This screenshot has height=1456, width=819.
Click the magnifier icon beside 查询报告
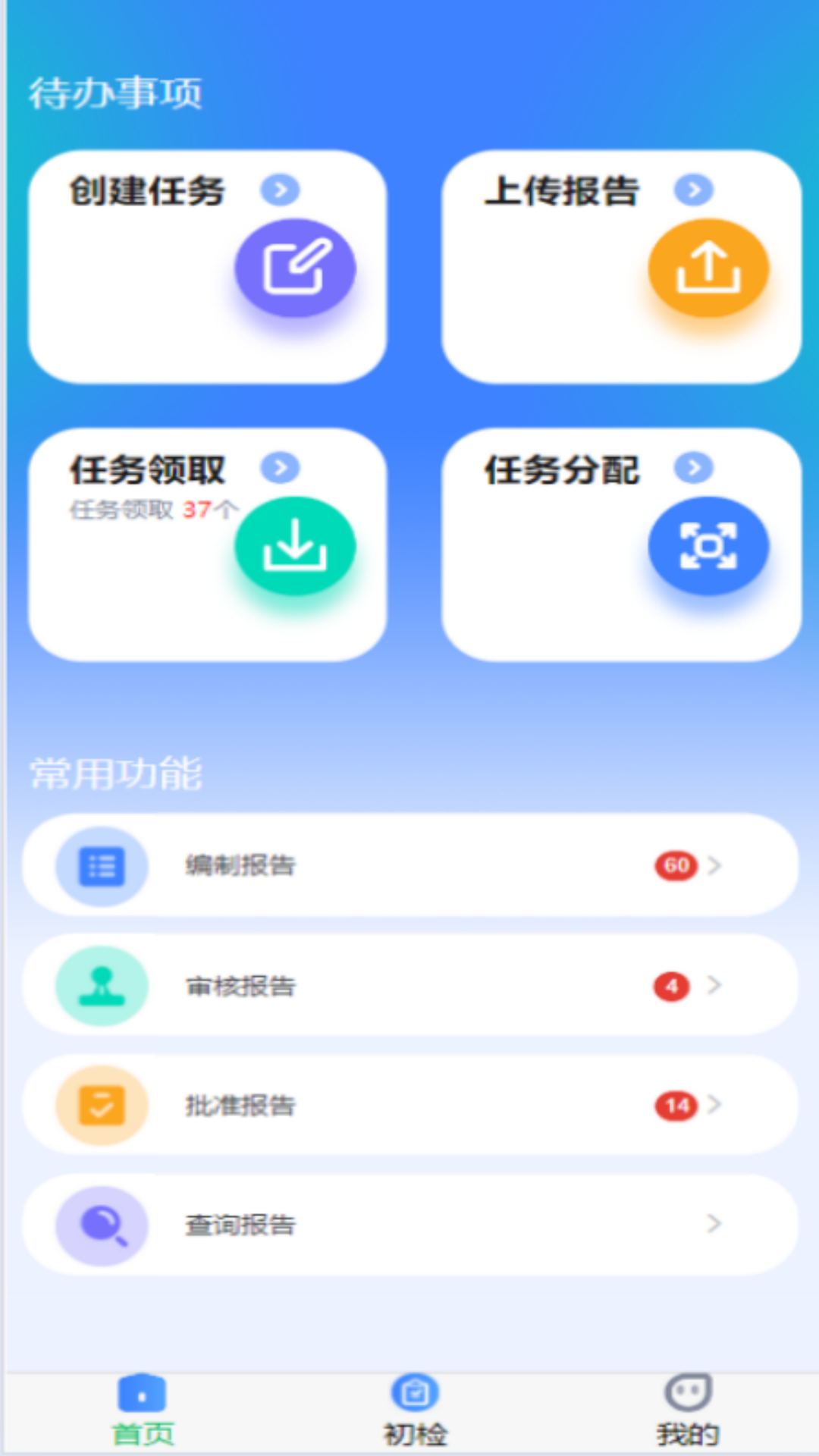click(103, 1224)
